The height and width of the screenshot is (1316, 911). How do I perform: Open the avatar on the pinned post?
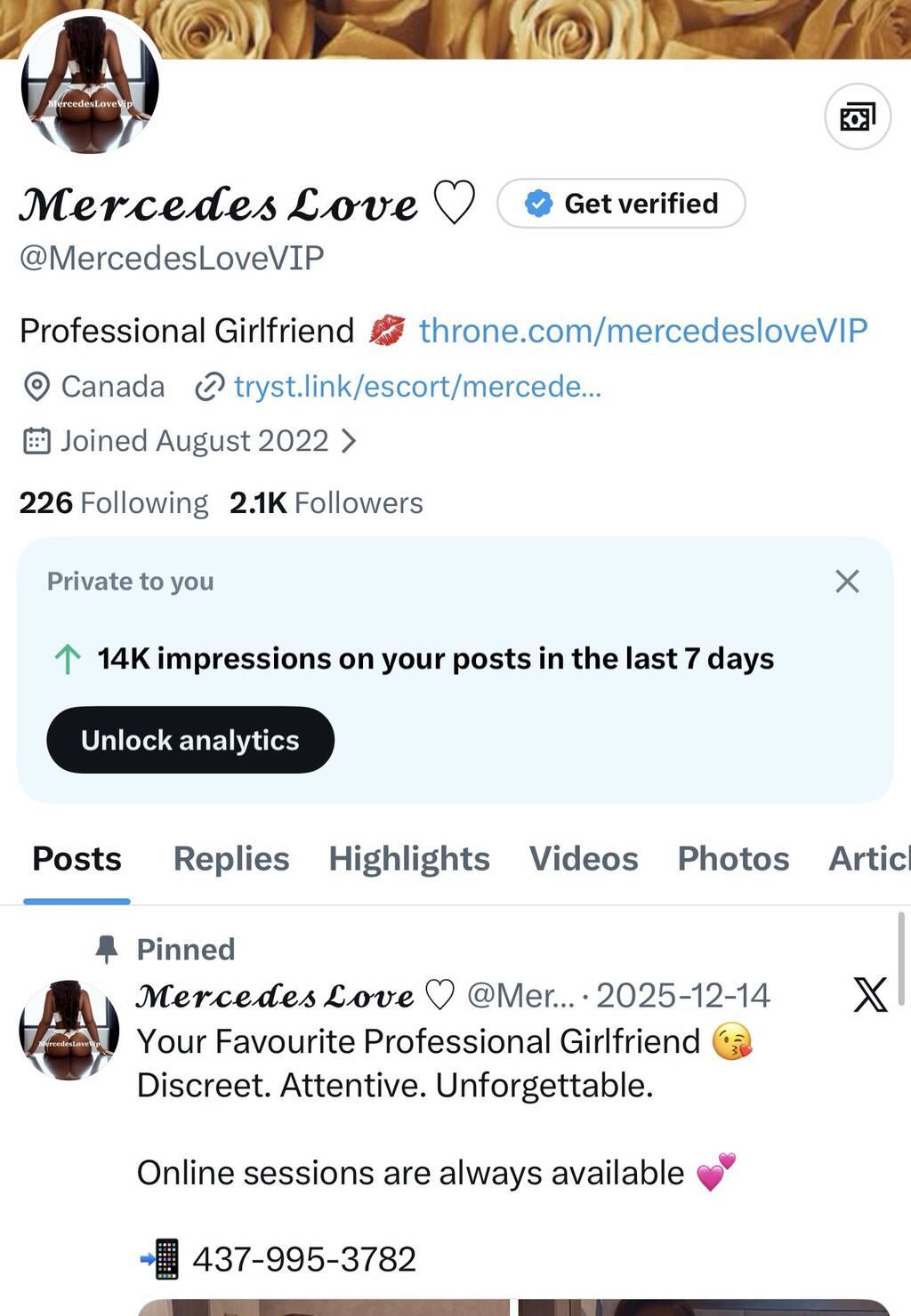pos(69,1030)
